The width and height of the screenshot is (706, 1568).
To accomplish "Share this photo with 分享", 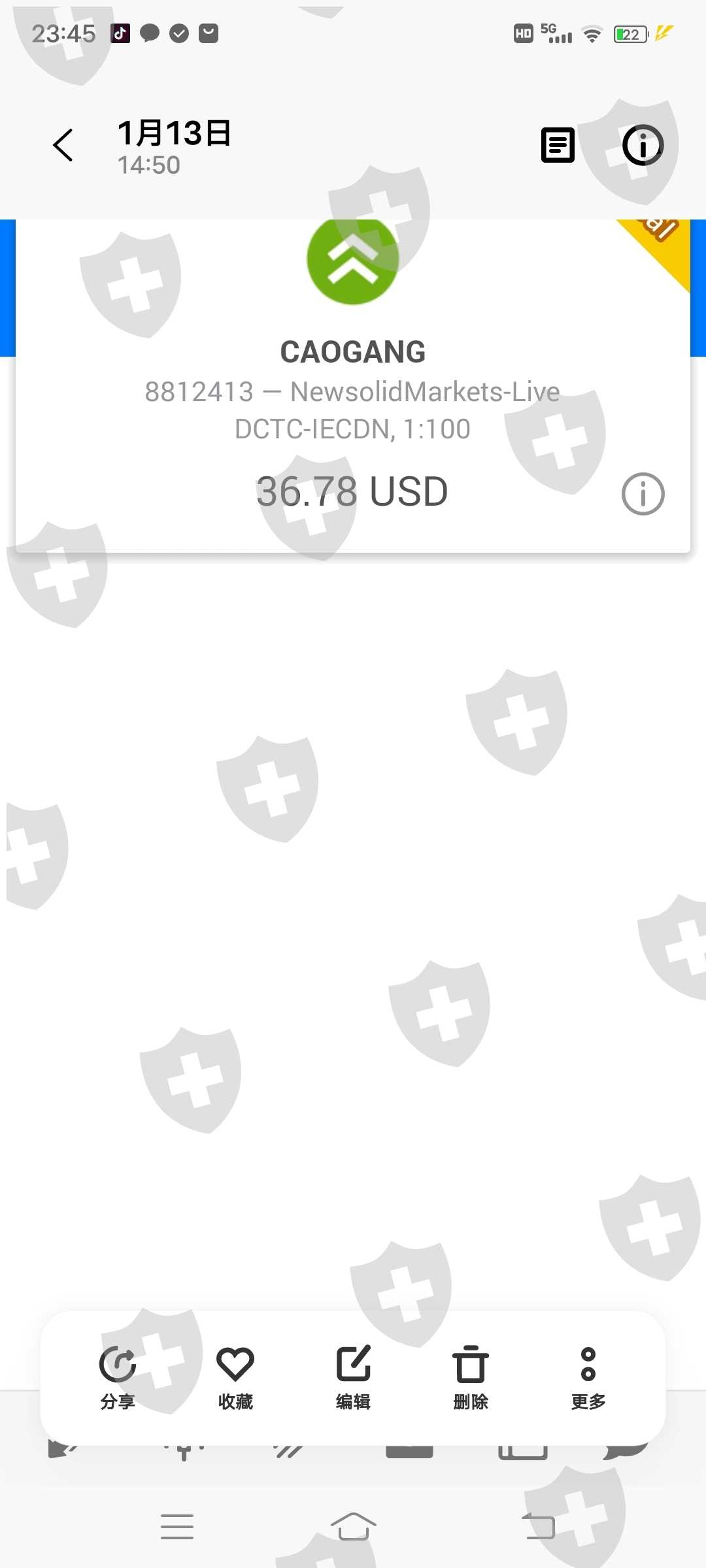I will click(x=118, y=1377).
